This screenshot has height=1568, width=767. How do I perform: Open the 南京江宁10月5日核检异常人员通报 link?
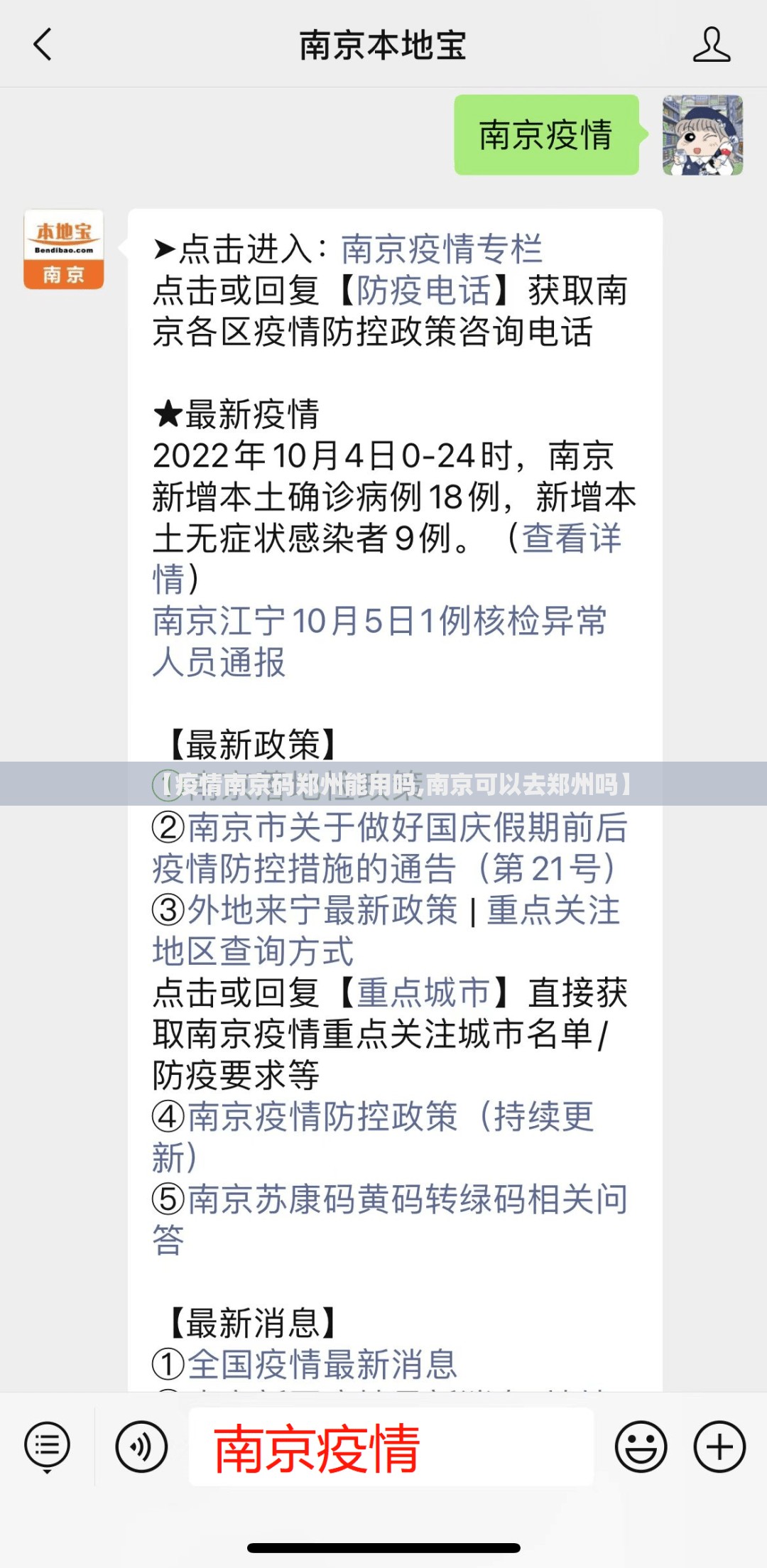click(379, 622)
